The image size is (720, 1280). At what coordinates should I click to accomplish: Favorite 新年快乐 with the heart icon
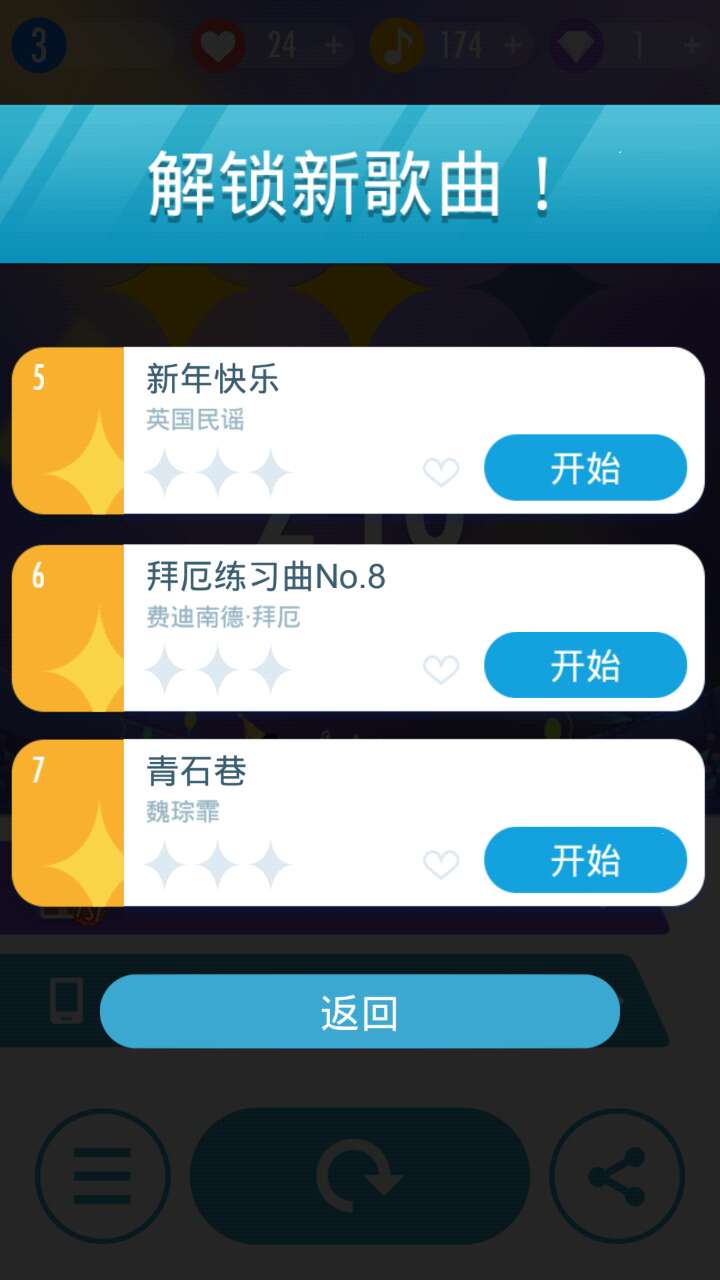pos(441,472)
